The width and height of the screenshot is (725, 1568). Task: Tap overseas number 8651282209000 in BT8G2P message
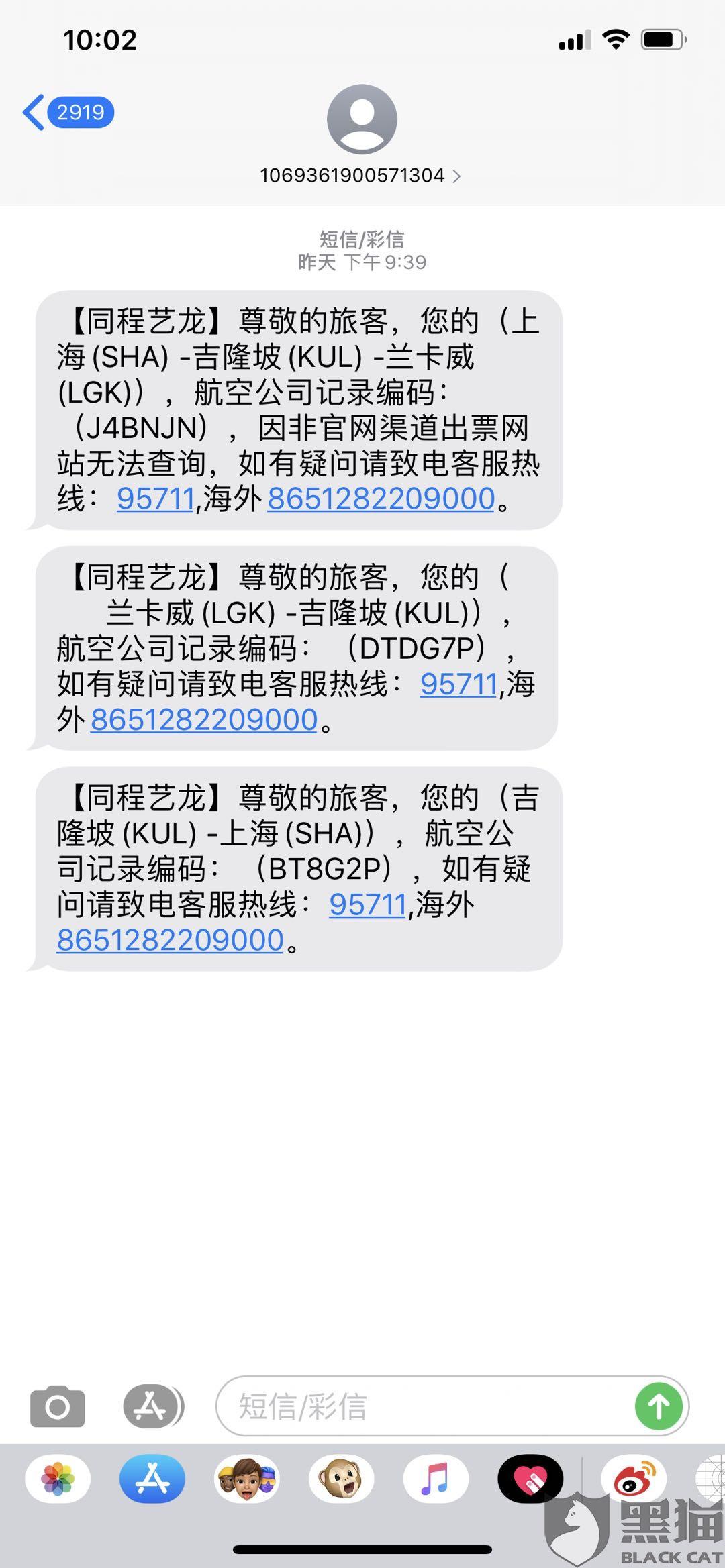pos(170,940)
